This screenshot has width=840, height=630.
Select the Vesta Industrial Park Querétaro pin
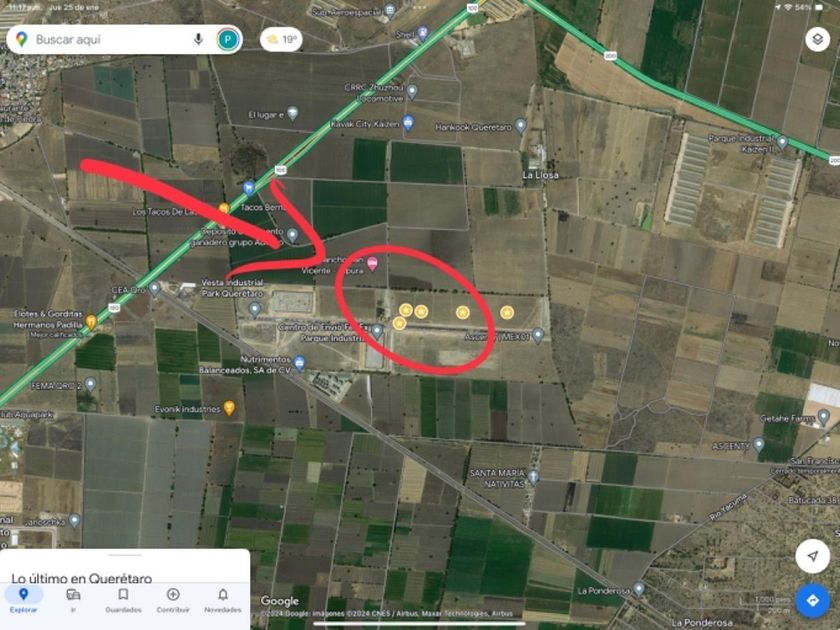[x=255, y=309]
